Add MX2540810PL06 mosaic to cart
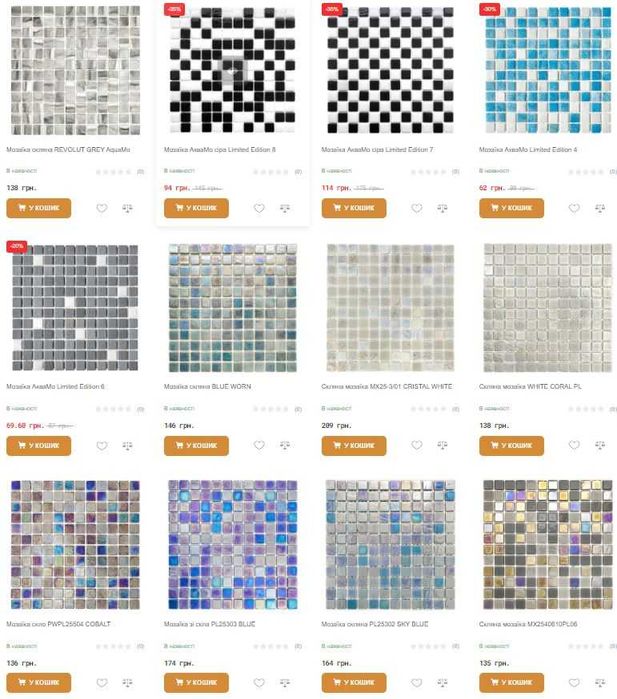Viewport: 617px width, 699px height. click(x=511, y=682)
